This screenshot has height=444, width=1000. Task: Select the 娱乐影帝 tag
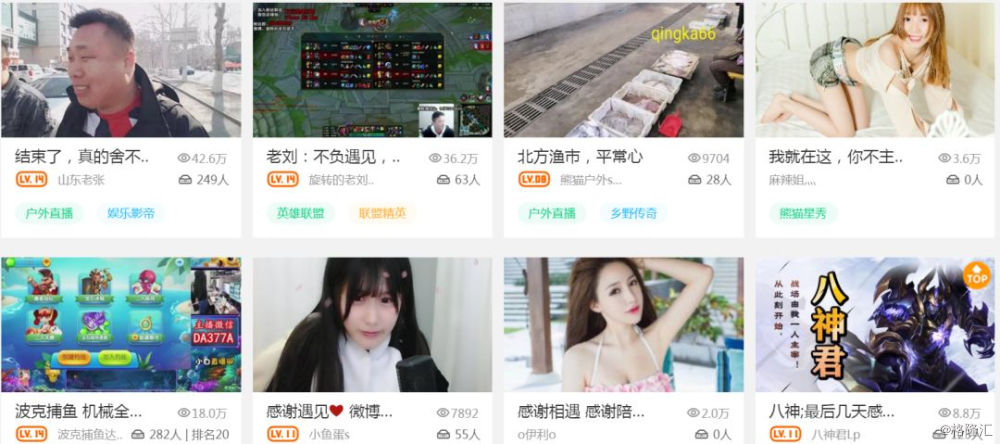click(x=132, y=213)
